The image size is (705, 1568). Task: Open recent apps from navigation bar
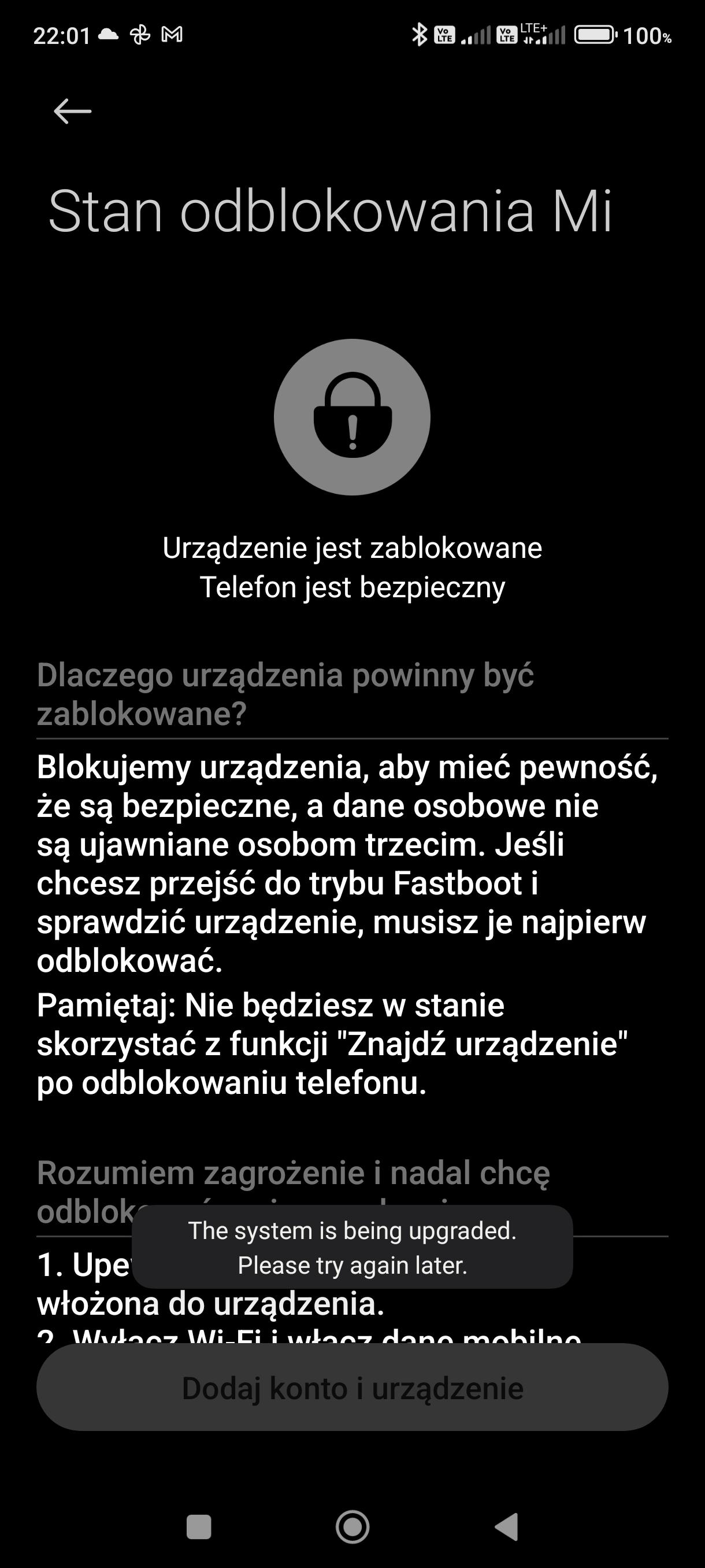pyautogui.click(x=198, y=1526)
